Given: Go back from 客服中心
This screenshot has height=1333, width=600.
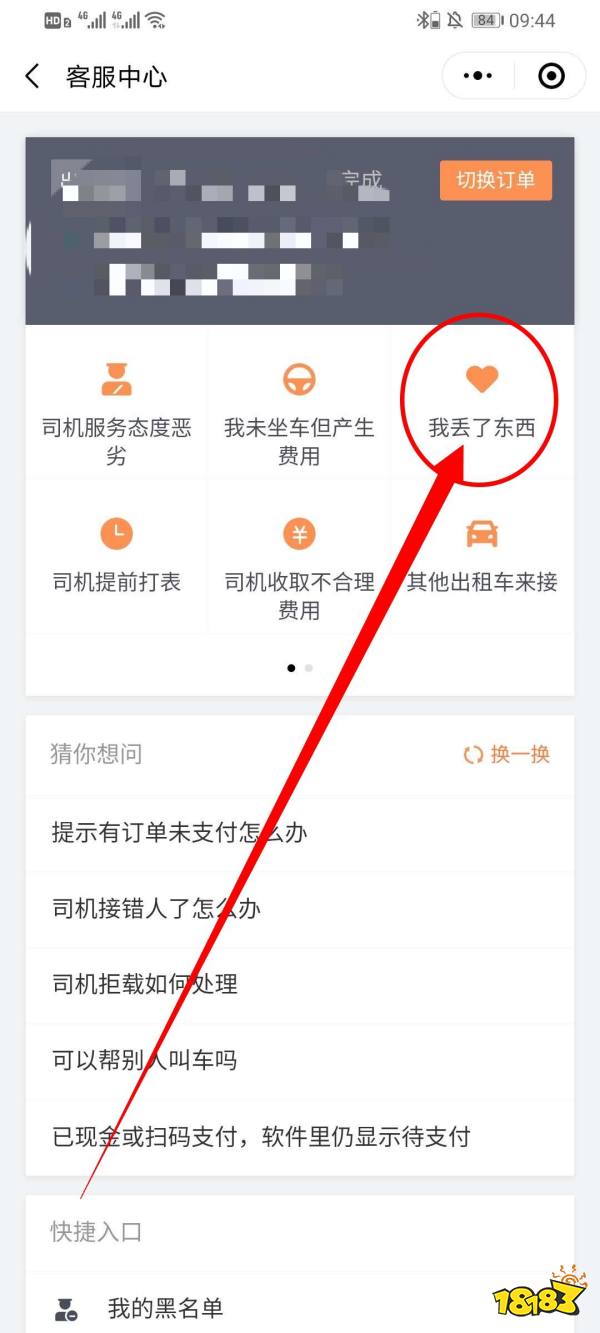Looking at the screenshot, I should tap(33, 77).
